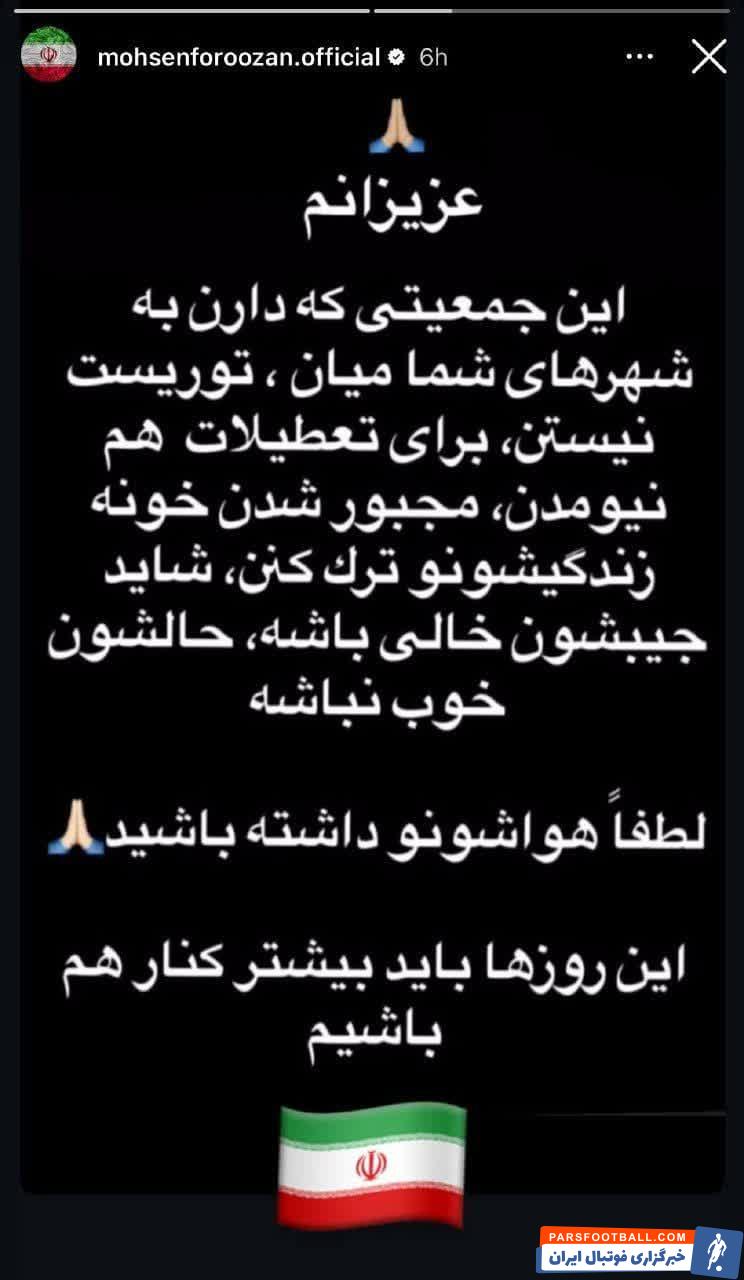Click the 6h timestamp label
The height and width of the screenshot is (1280, 744).
pyautogui.click(x=430, y=57)
